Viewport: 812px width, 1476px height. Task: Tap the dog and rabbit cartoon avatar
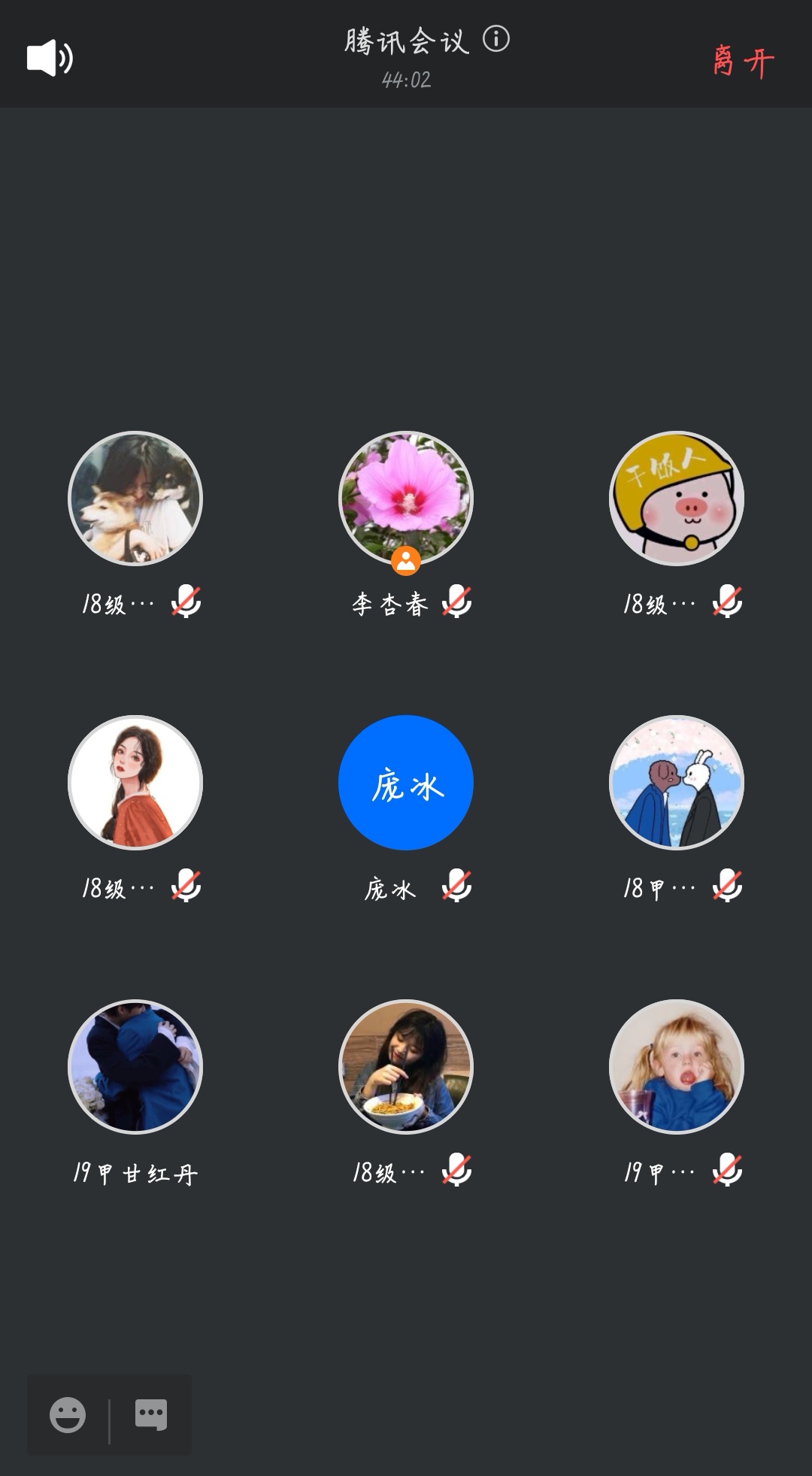point(677,783)
